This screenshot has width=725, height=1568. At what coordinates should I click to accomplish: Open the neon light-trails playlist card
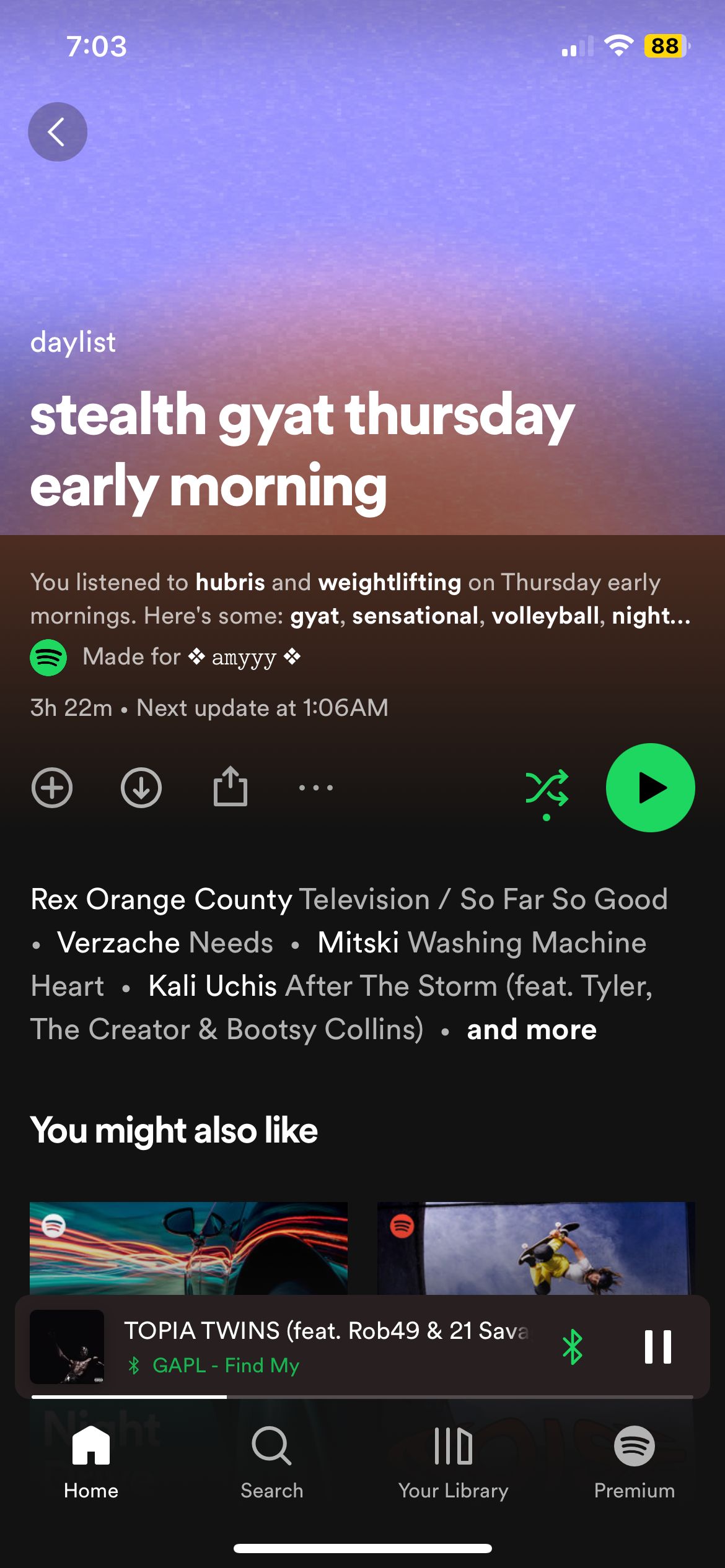pyautogui.click(x=188, y=1247)
